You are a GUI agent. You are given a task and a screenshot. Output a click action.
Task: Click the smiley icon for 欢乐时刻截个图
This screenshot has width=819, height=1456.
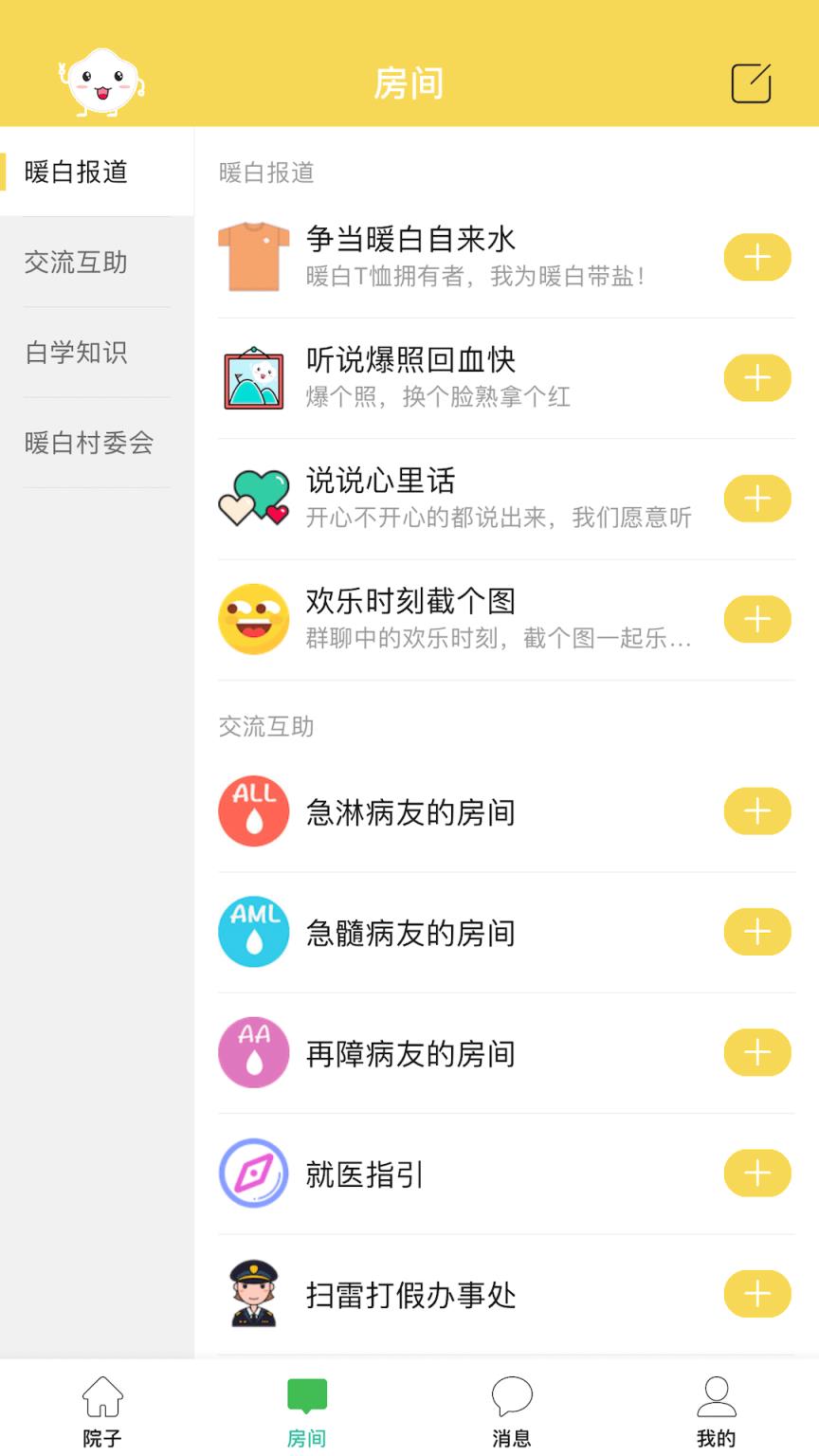click(x=253, y=618)
